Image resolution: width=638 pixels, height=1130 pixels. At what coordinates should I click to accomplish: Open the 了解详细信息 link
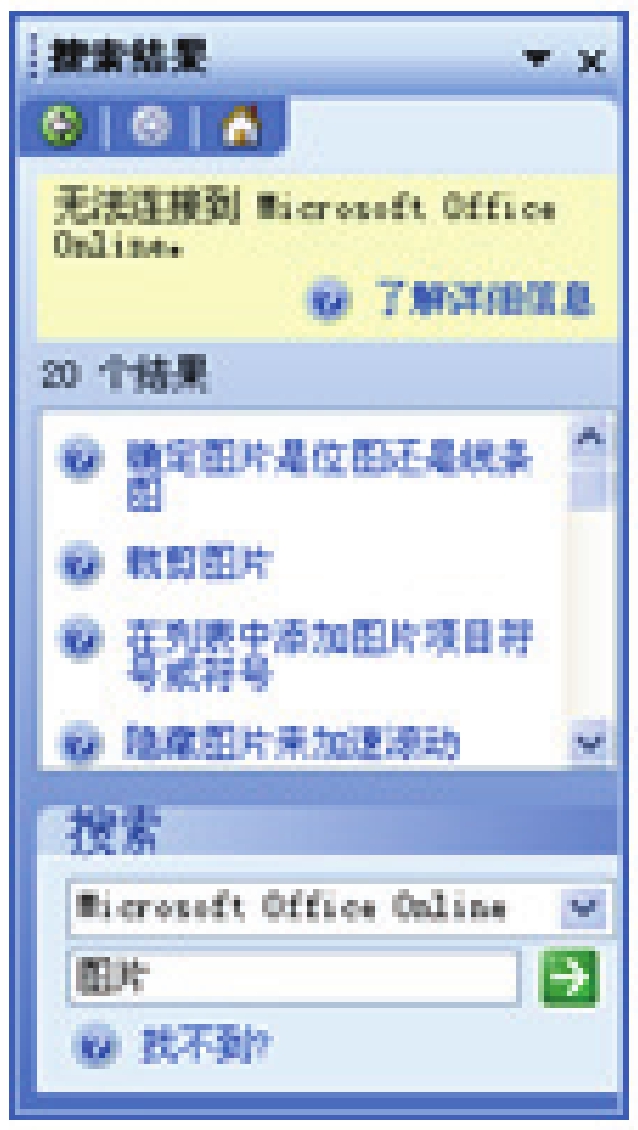coord(481,298)
